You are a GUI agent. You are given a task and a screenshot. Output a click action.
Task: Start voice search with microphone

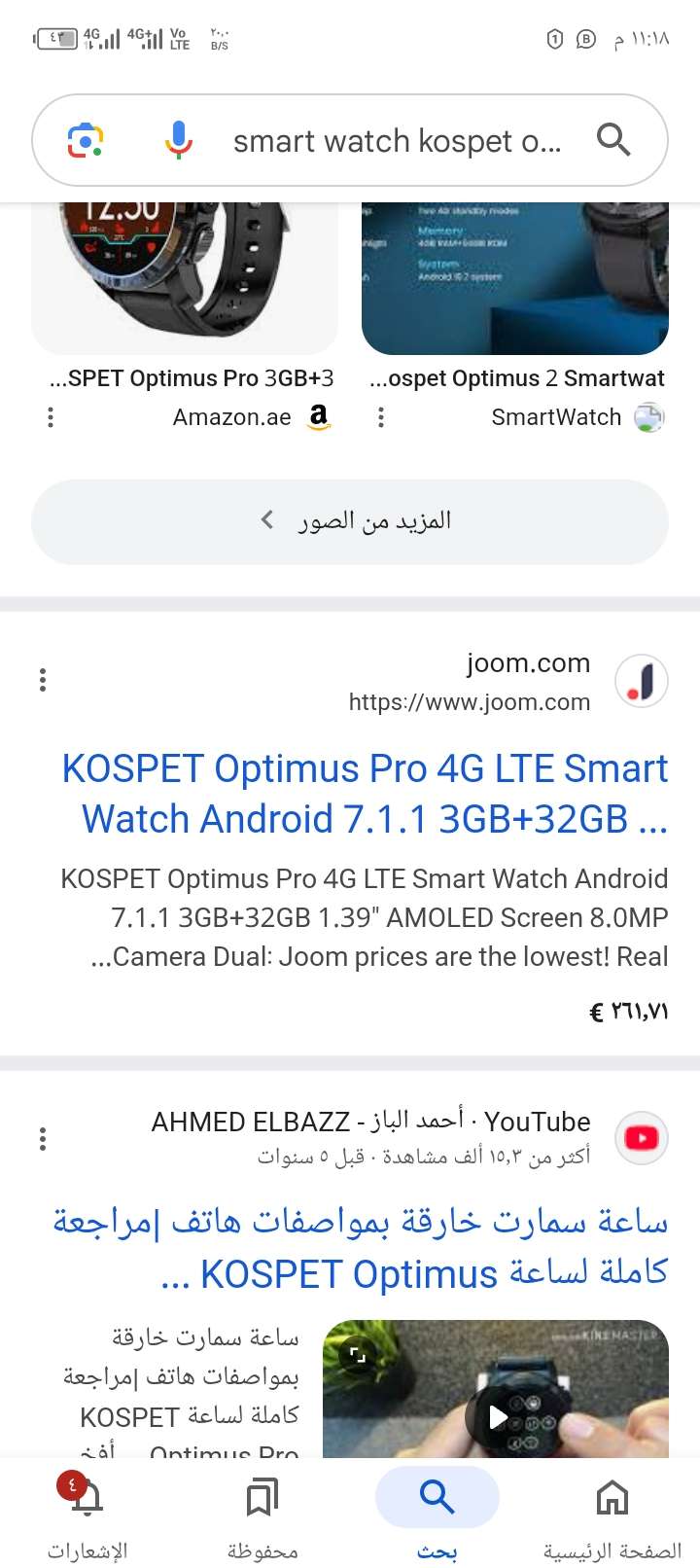click(178, 140)
